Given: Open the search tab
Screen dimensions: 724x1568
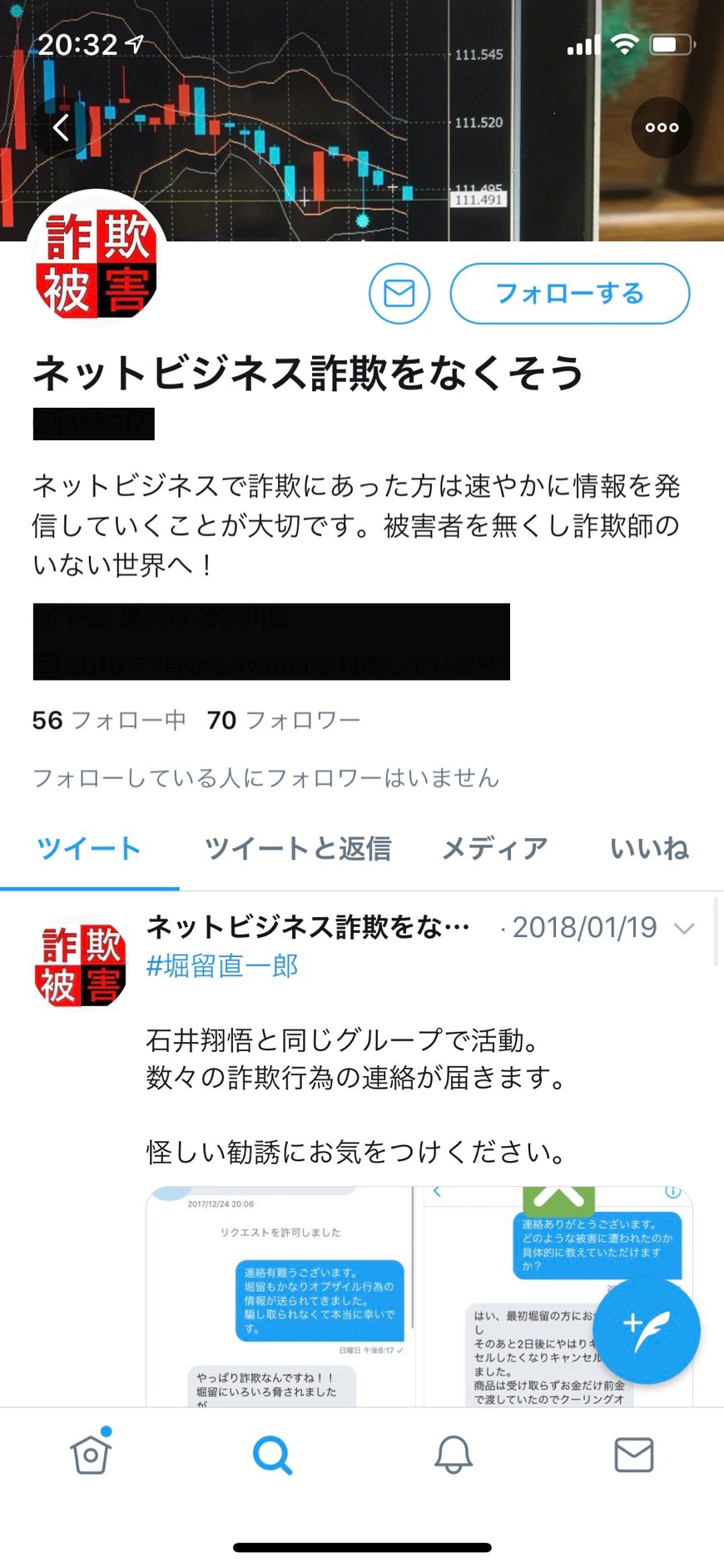Looking at the screenshot, I should click(x=272, y=1455).
